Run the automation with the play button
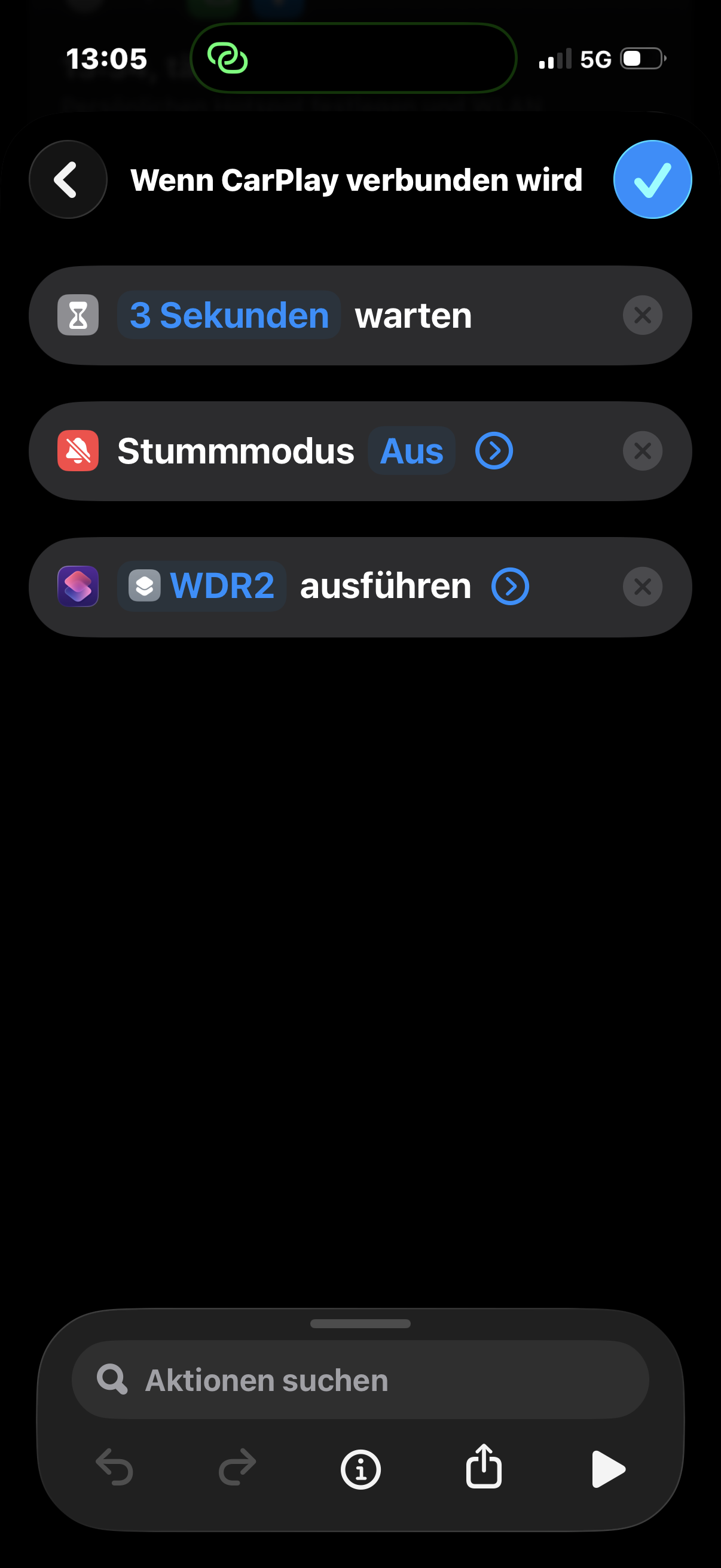The width and height of the screenshot is (721, 1568). click(x=608, y=1469)
